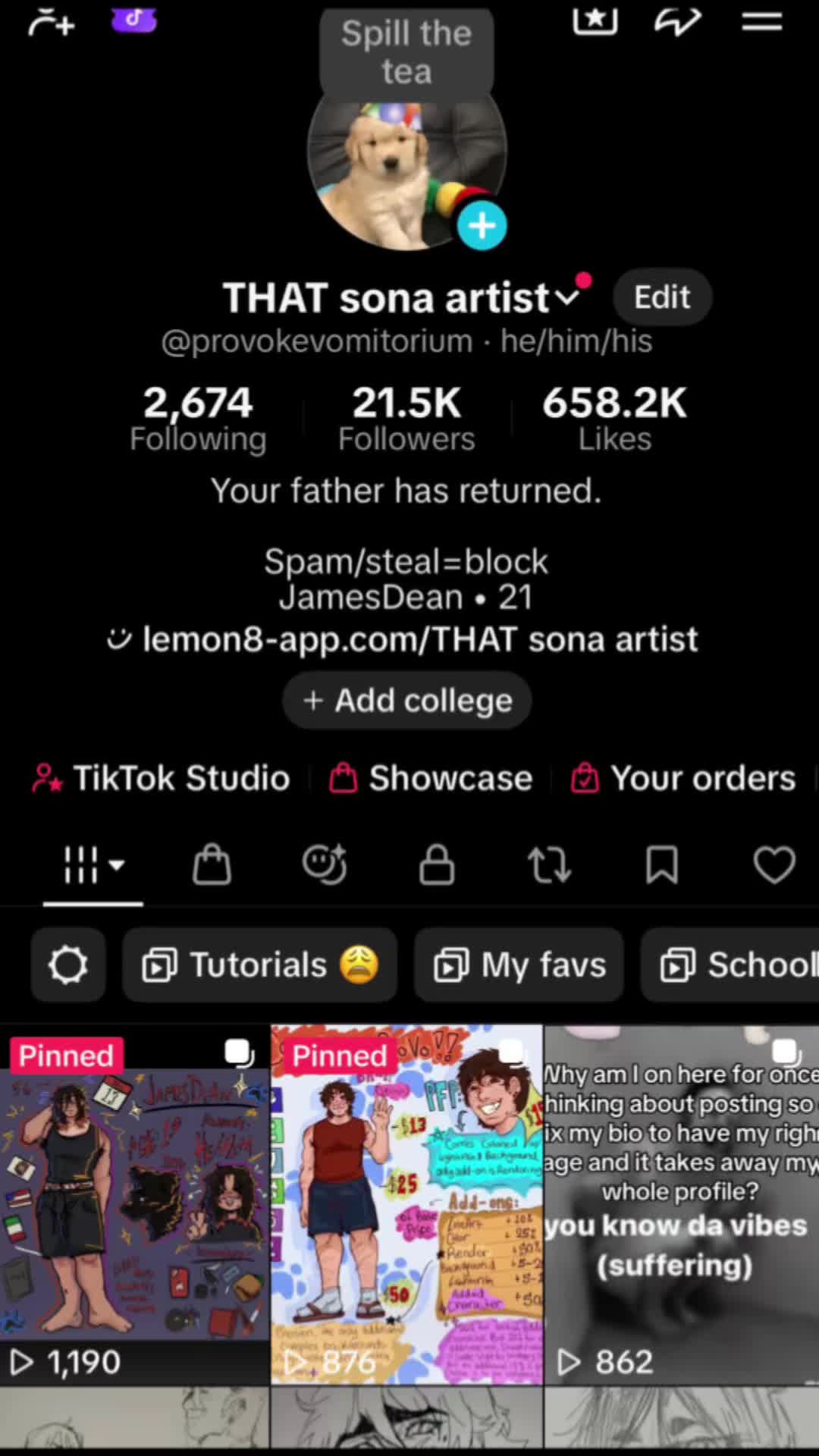Open the My favs playlist

(519, 965)
